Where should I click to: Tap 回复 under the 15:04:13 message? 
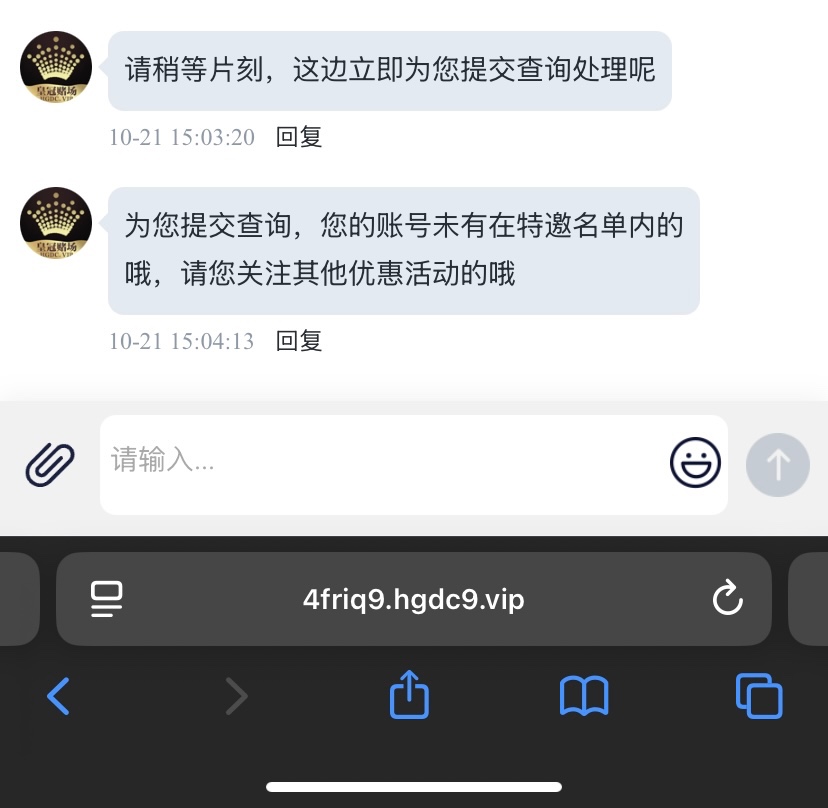click(299, 342)
